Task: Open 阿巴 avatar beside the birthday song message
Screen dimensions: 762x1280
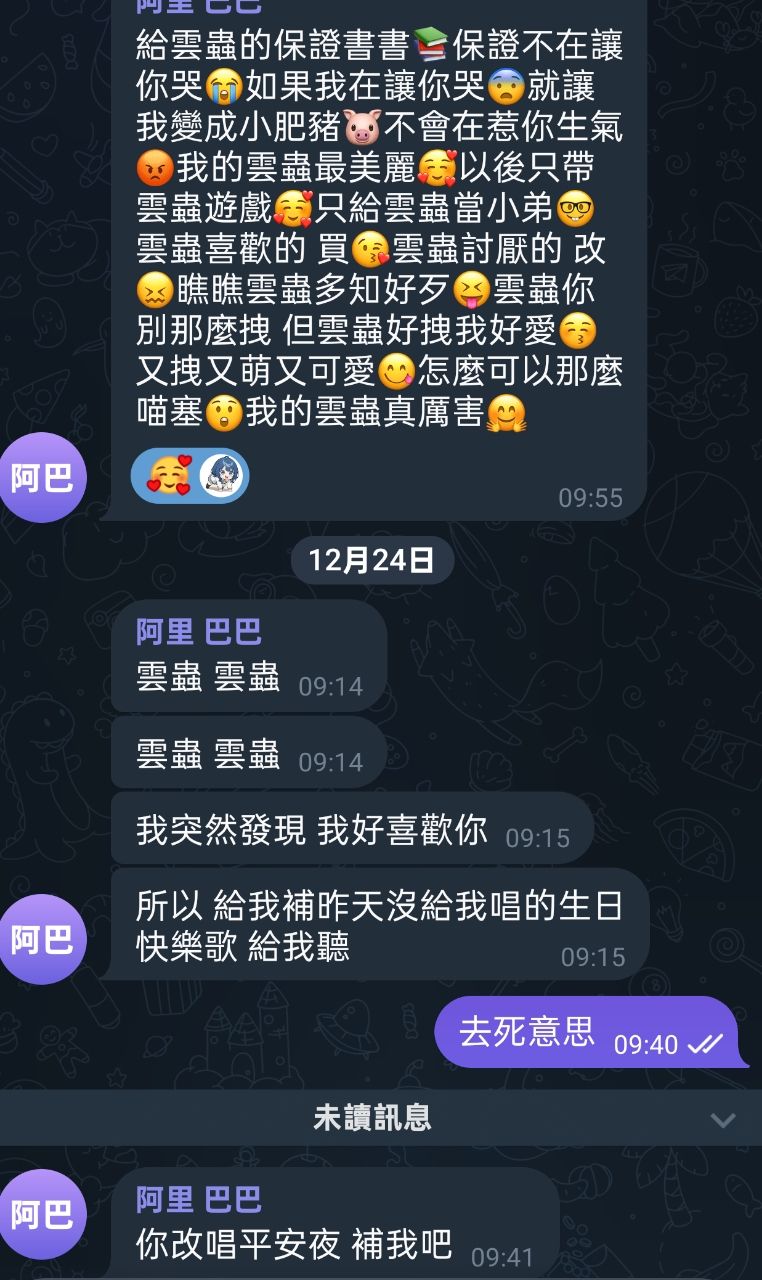Action: [x=43, y=939]
